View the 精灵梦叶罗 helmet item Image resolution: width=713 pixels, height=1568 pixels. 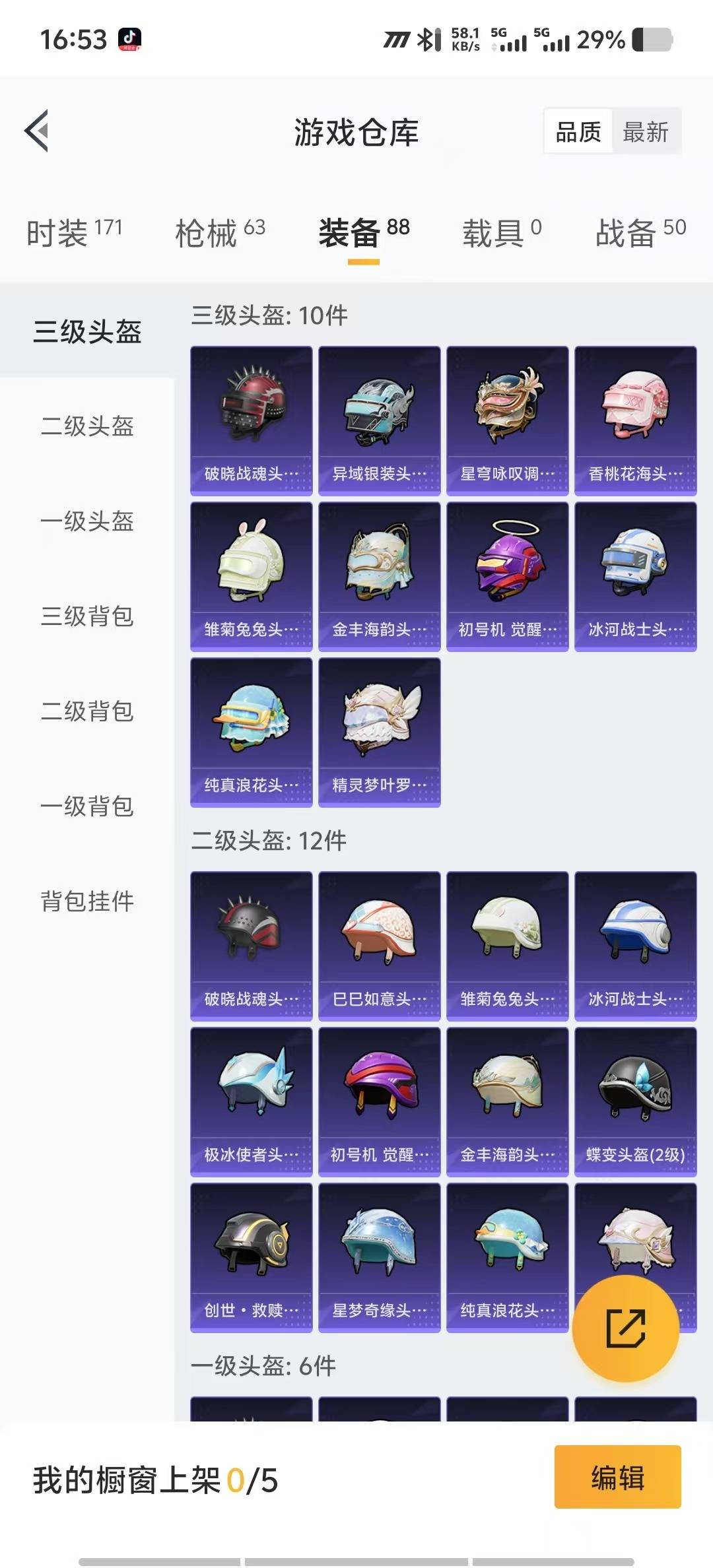coord(379,732)
